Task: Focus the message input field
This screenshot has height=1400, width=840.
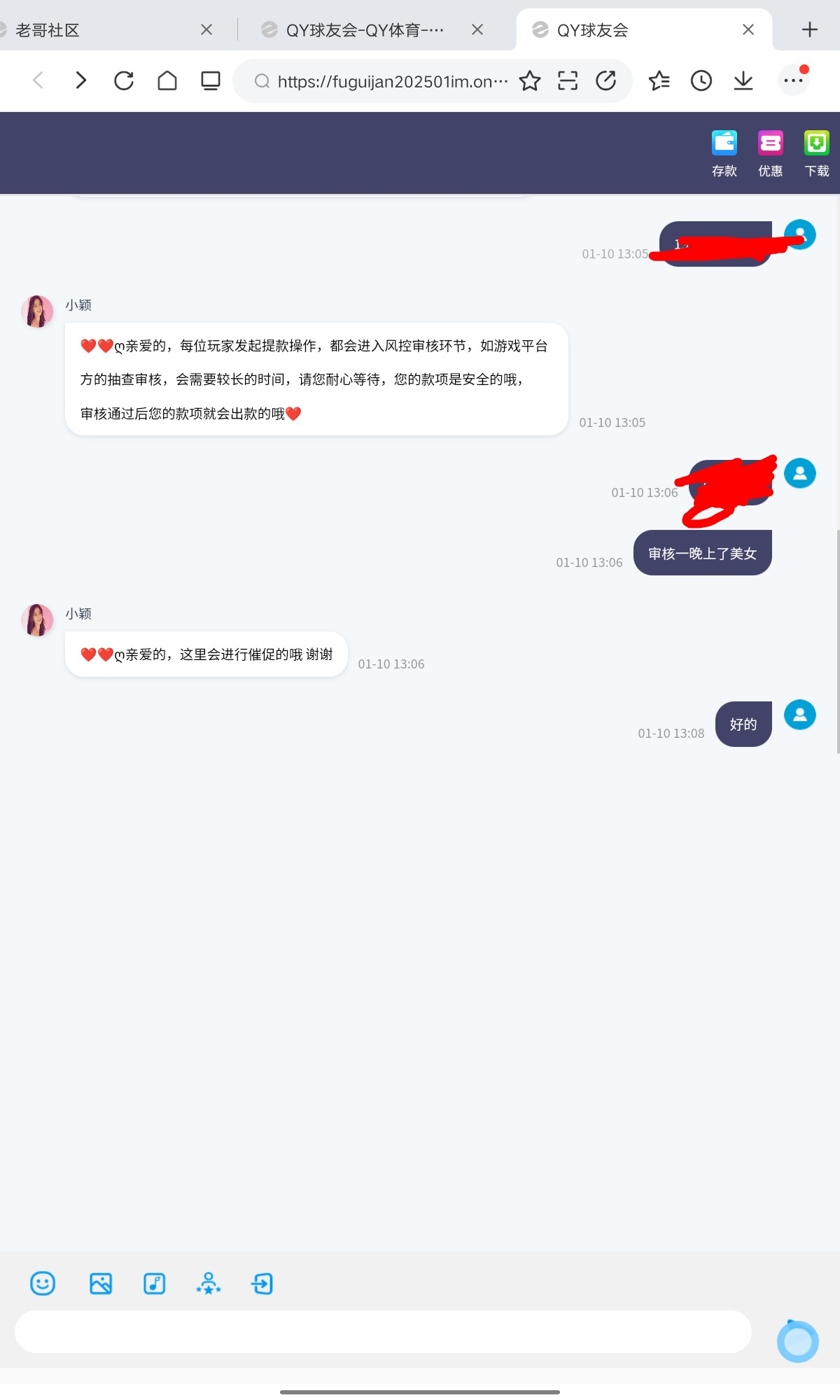Action: [383, 1331]
